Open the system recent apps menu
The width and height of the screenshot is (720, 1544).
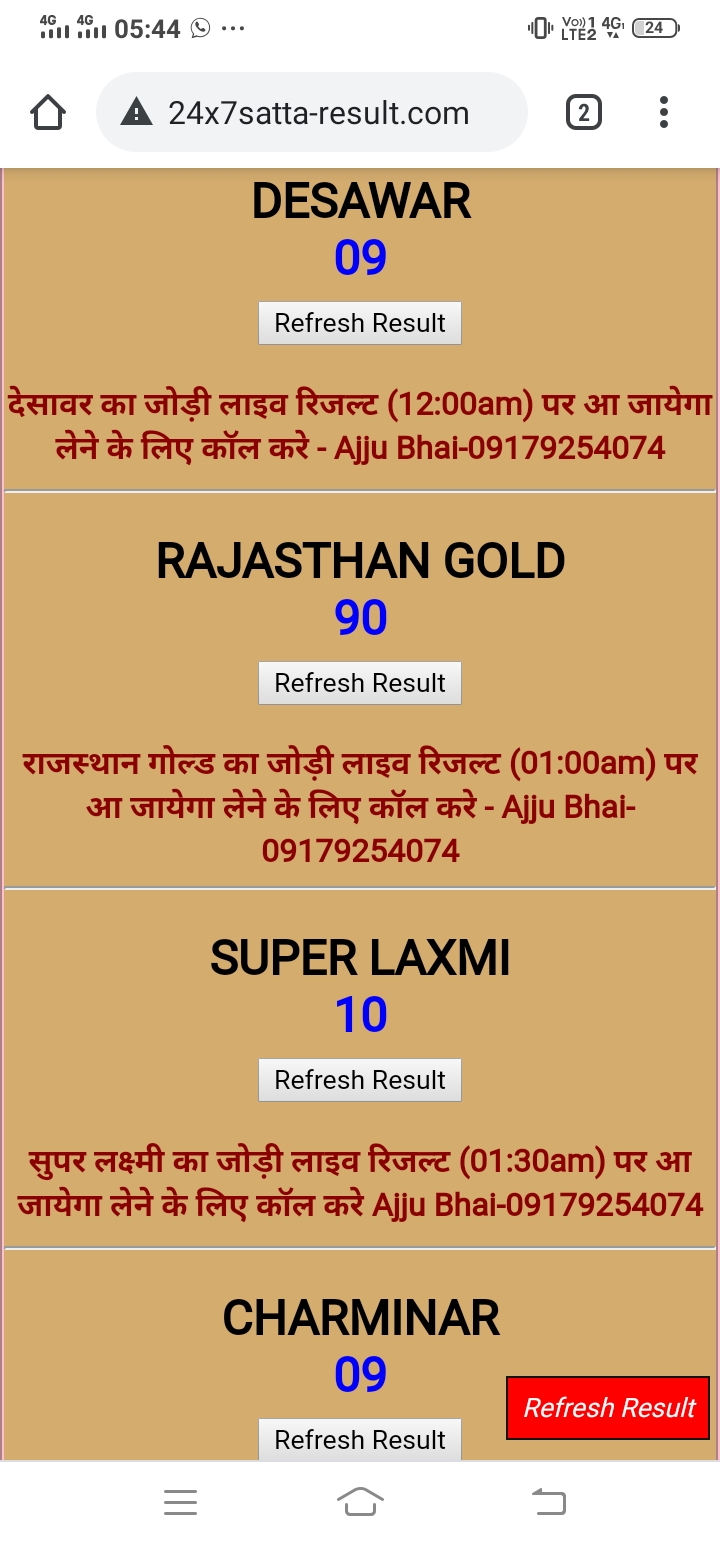(x=180, y=1502)
